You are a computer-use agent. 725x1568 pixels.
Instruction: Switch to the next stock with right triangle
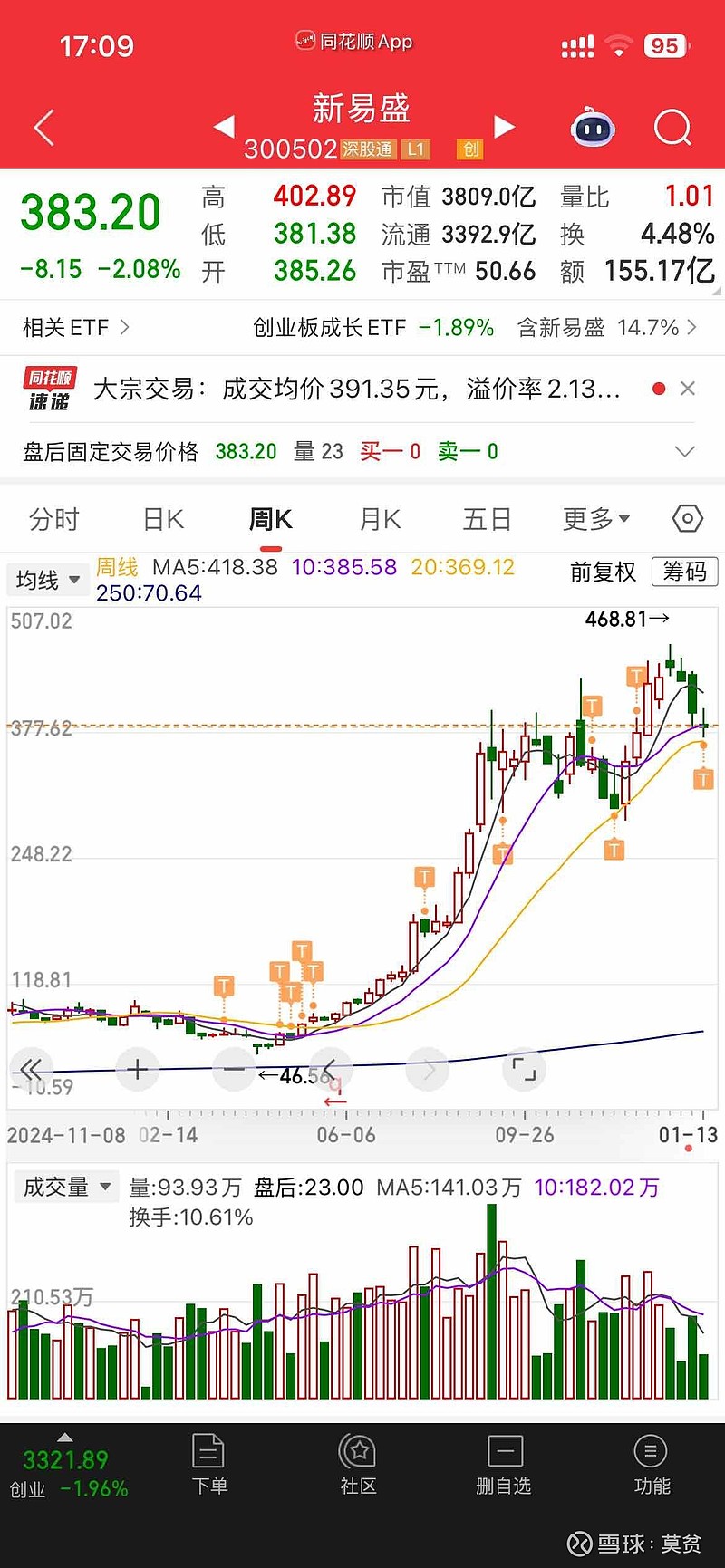[x=505, y=127]
